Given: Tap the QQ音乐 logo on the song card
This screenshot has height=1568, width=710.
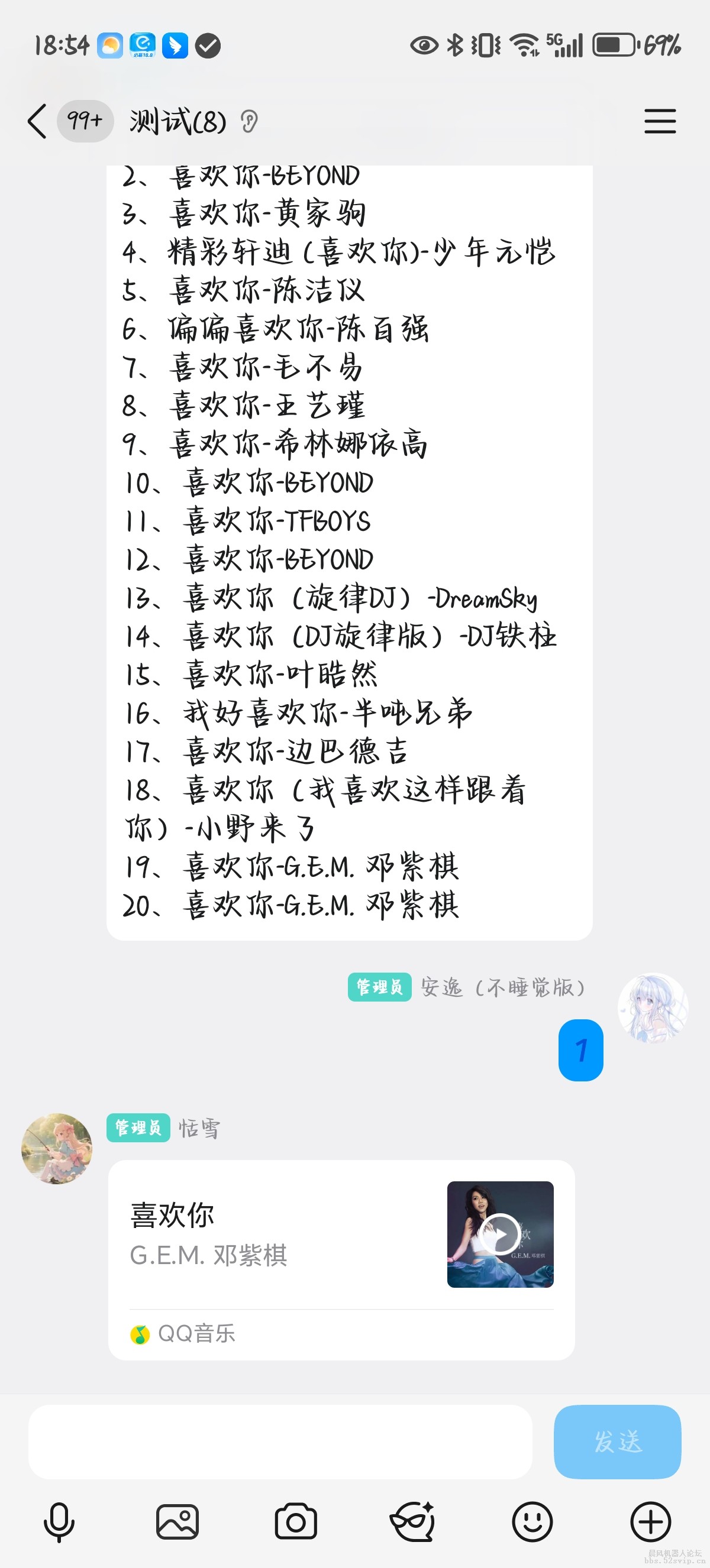Looking at the screenshot, I should (x=140, y=1333).
